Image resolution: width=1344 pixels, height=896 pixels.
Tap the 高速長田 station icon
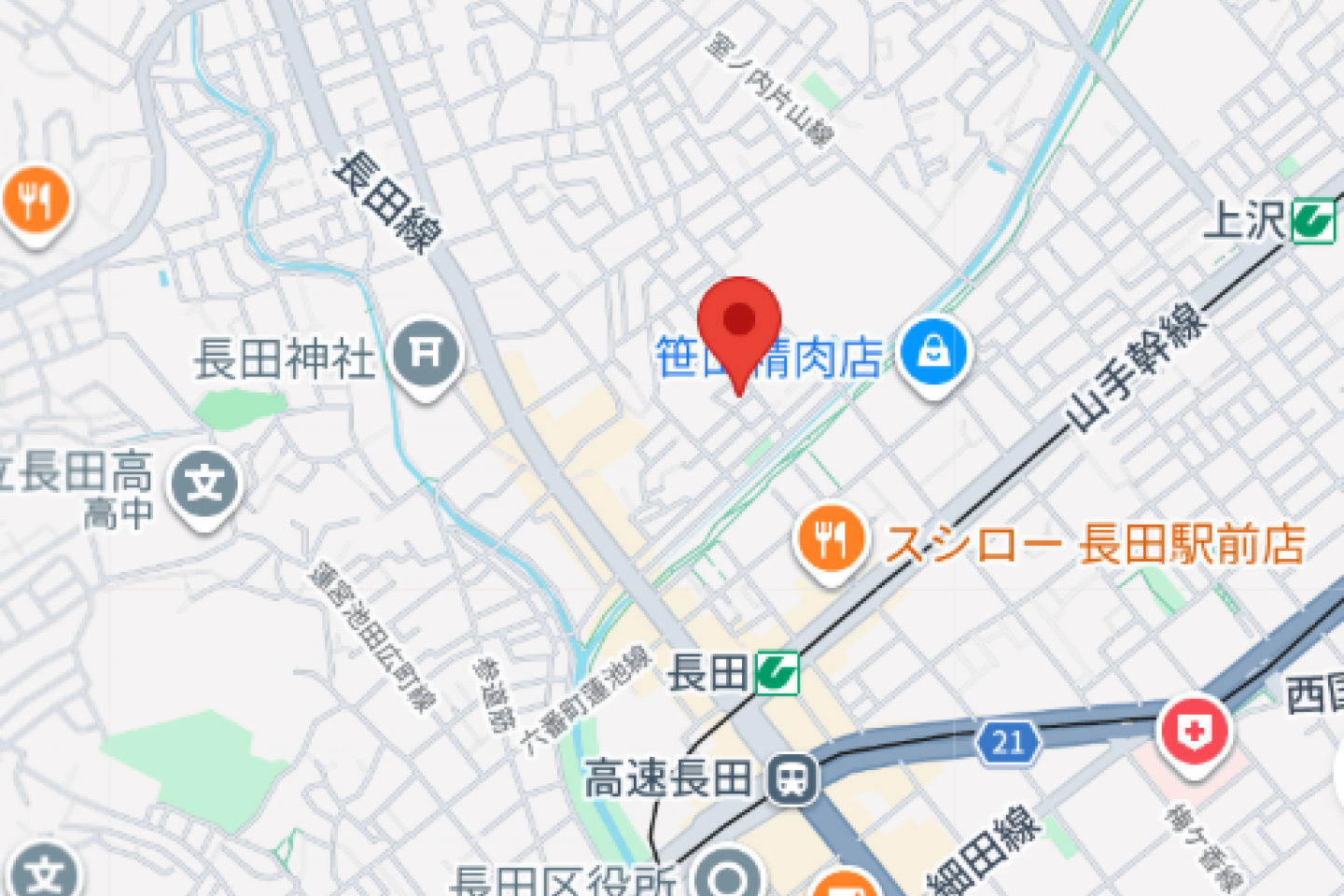[792, 780]
